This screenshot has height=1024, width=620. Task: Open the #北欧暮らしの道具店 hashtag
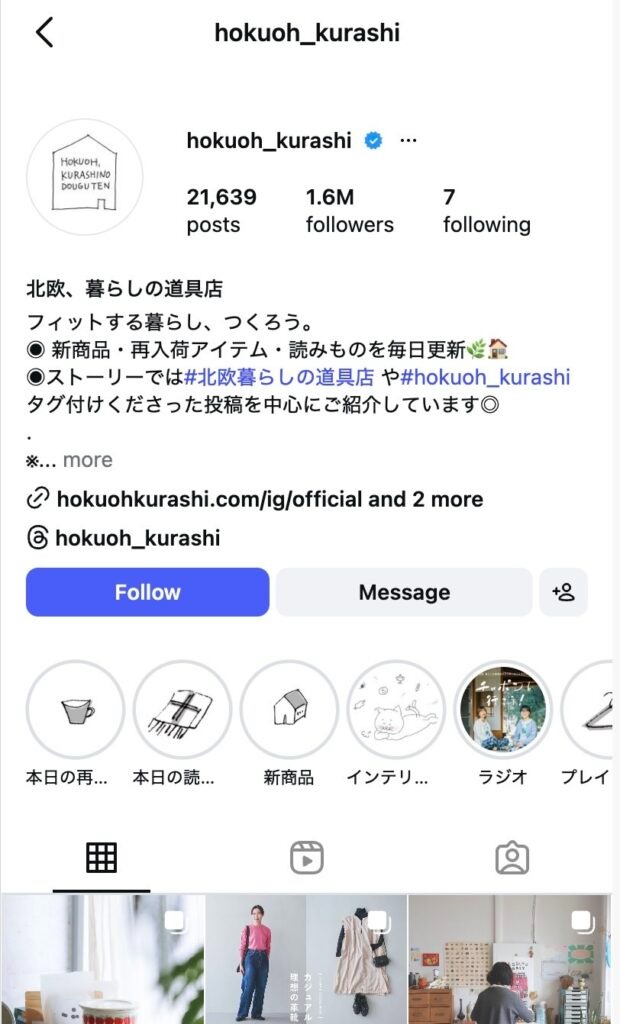click(x=279, y=377)
